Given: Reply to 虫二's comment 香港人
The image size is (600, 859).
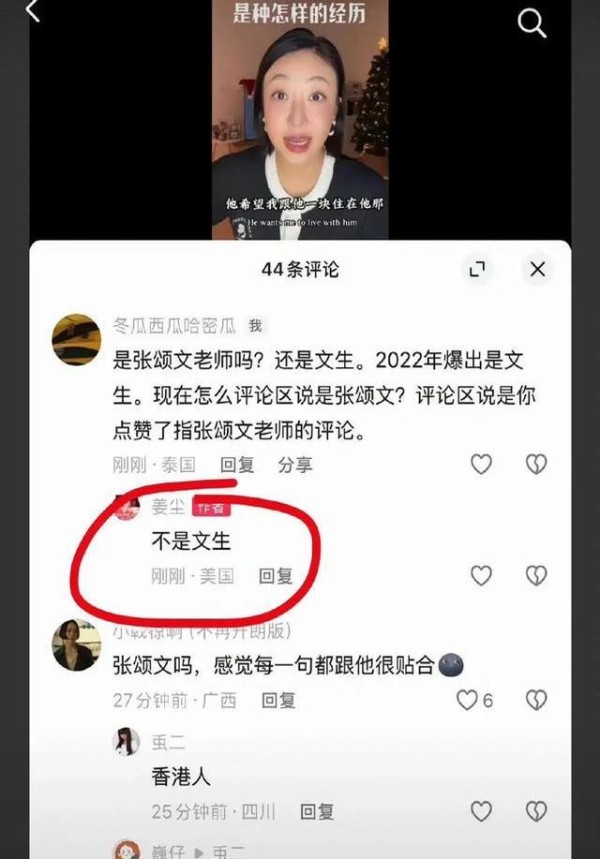Looking at the screenshot, I should point(317,812).
